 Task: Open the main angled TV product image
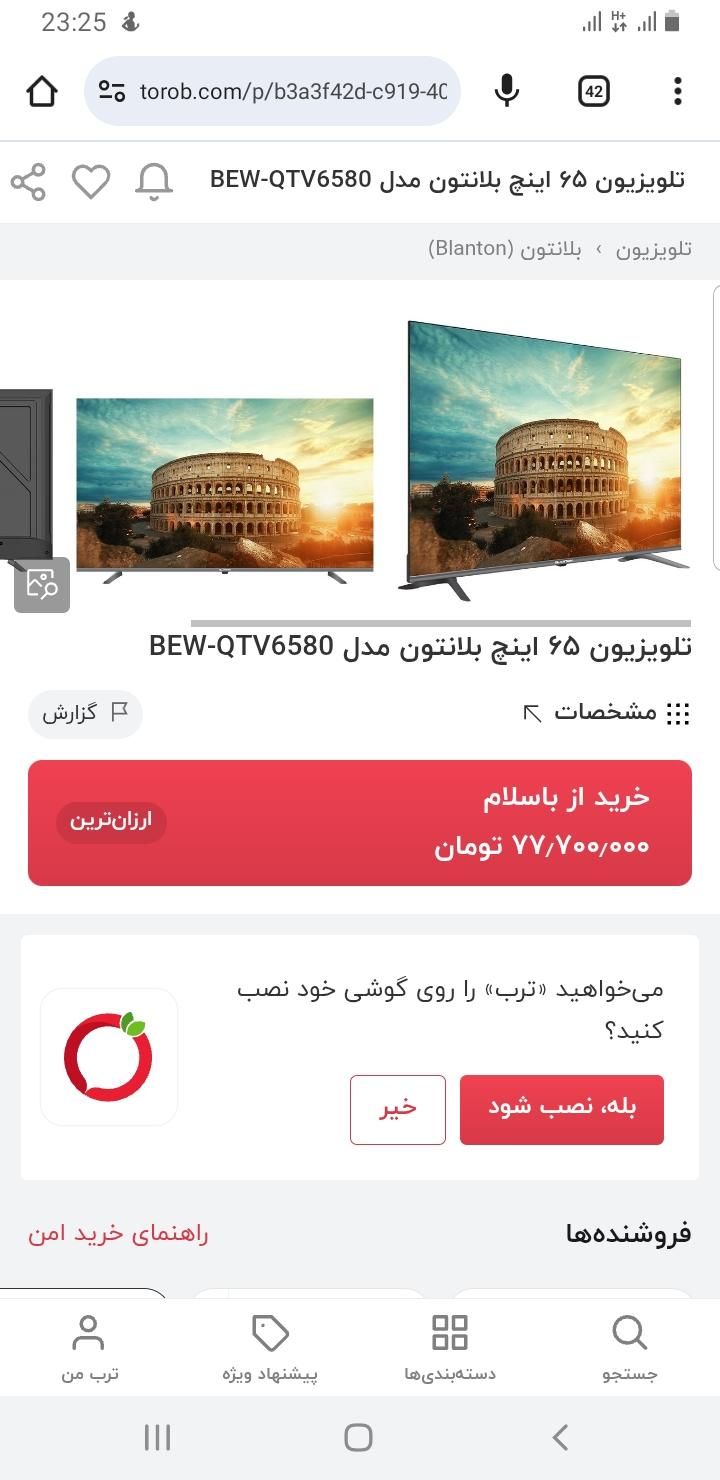[545, 460]
